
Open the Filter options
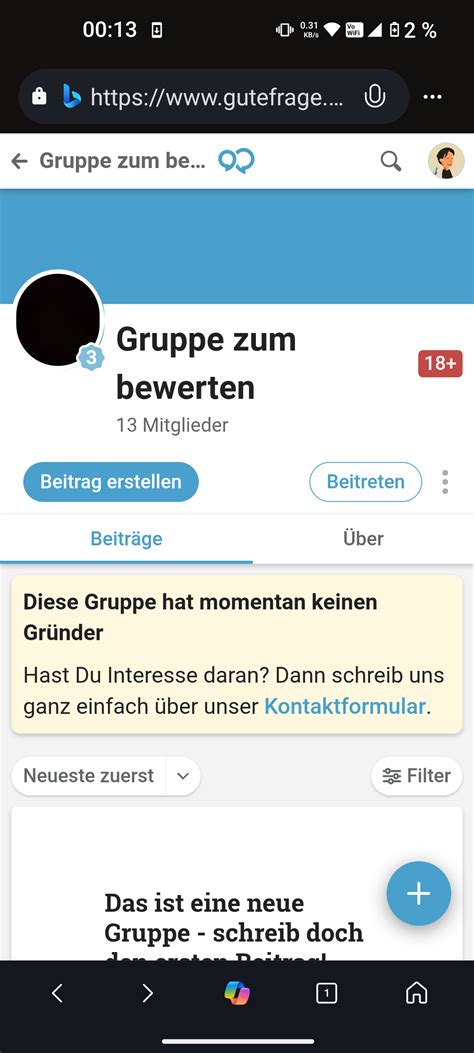pyautogui.click(x=416, y=776)
